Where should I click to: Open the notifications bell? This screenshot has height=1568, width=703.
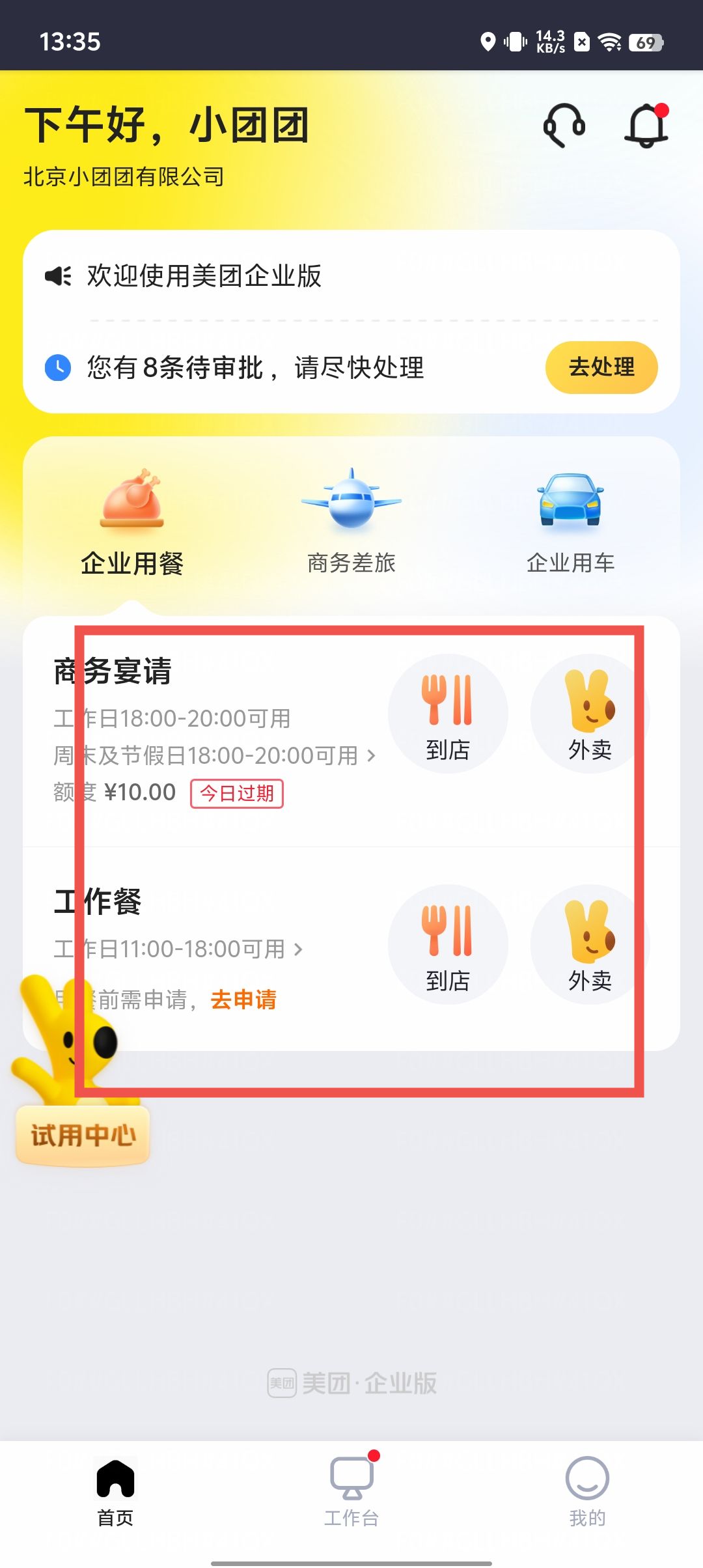[x=647, y=126]
